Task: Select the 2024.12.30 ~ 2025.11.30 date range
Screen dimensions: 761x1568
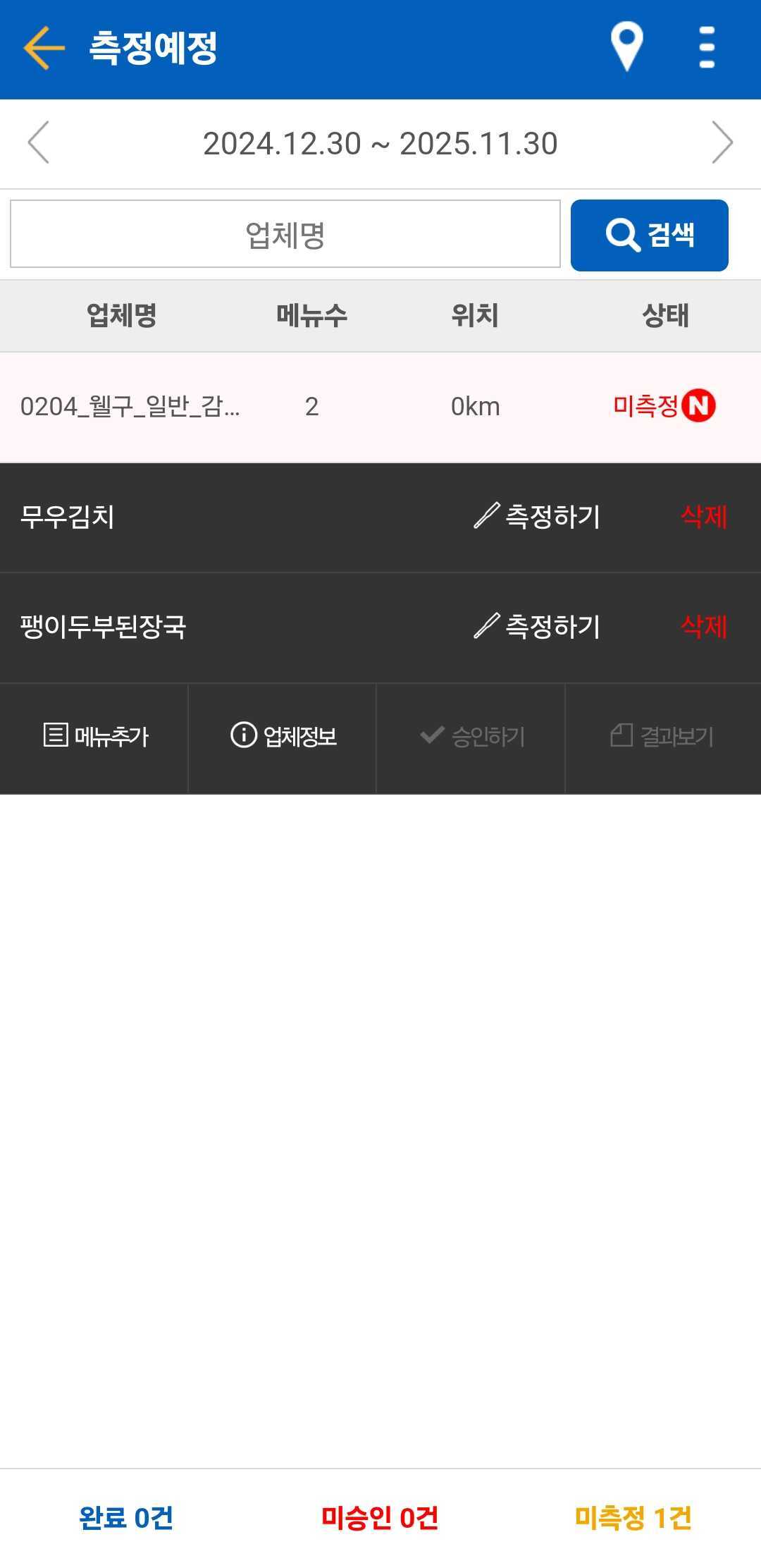Action: tap(380, 144)
